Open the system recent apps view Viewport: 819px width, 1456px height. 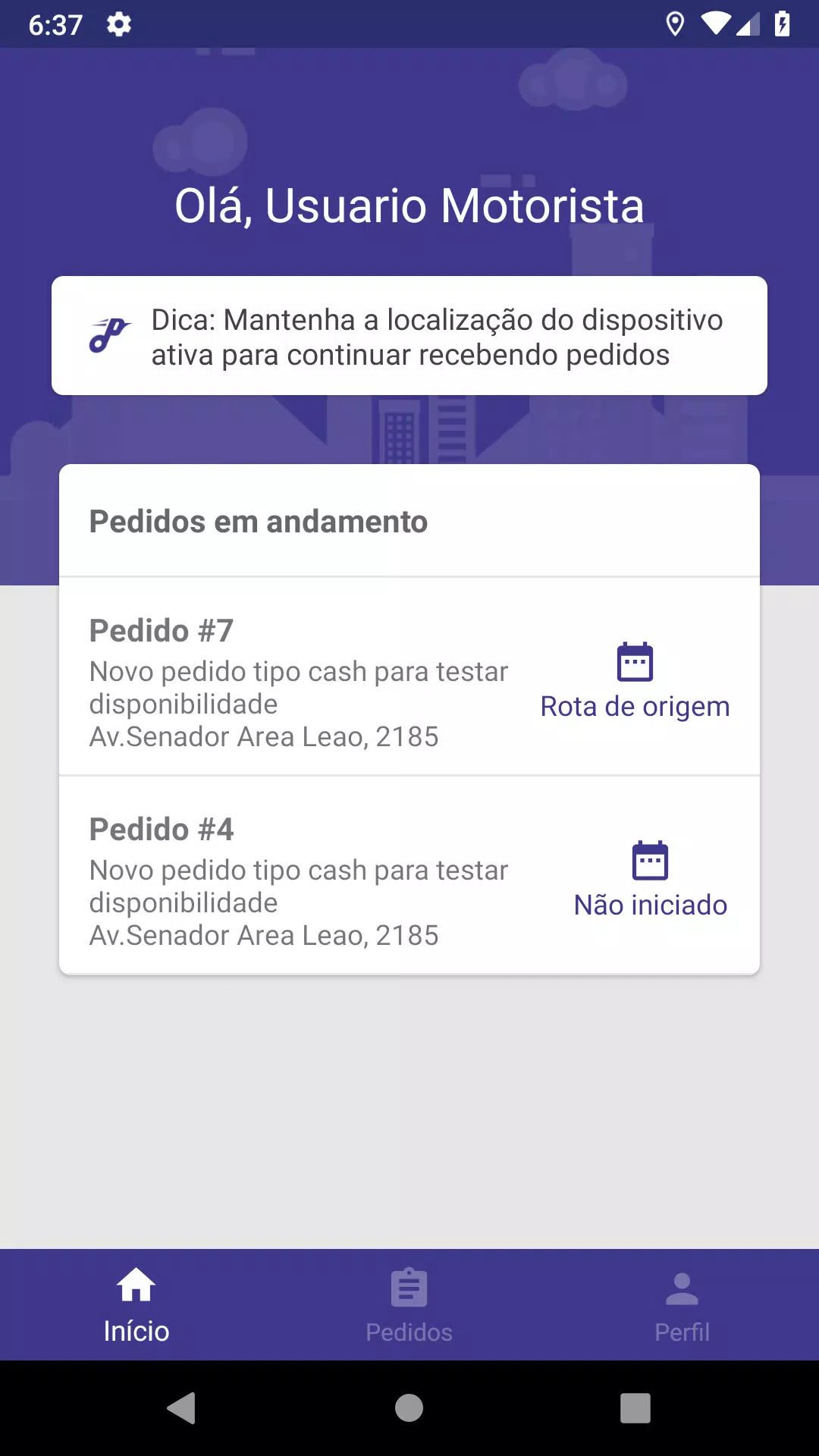pos(635,1408)
